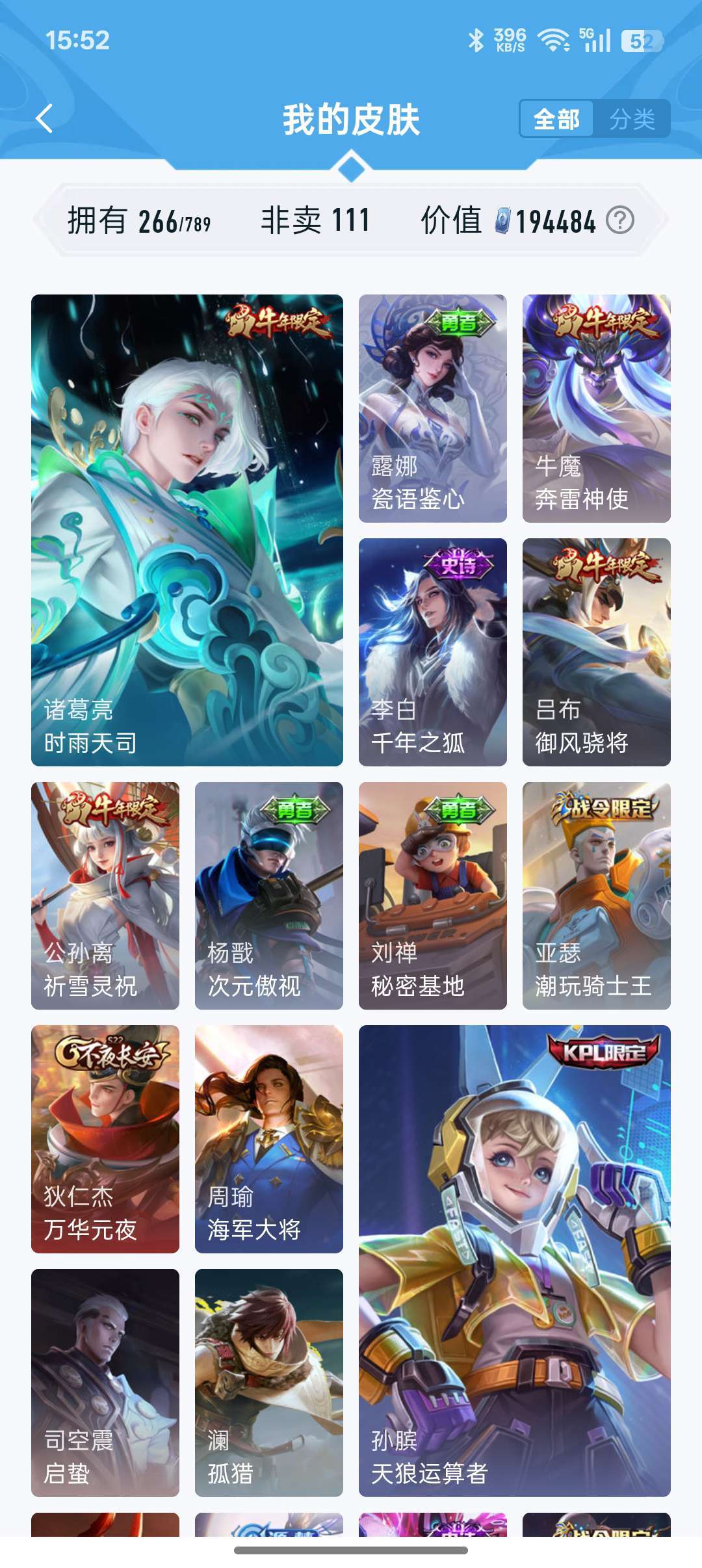Open 刘禅 秘密基地 skin
702x1568 pixels.
point(433,896)
